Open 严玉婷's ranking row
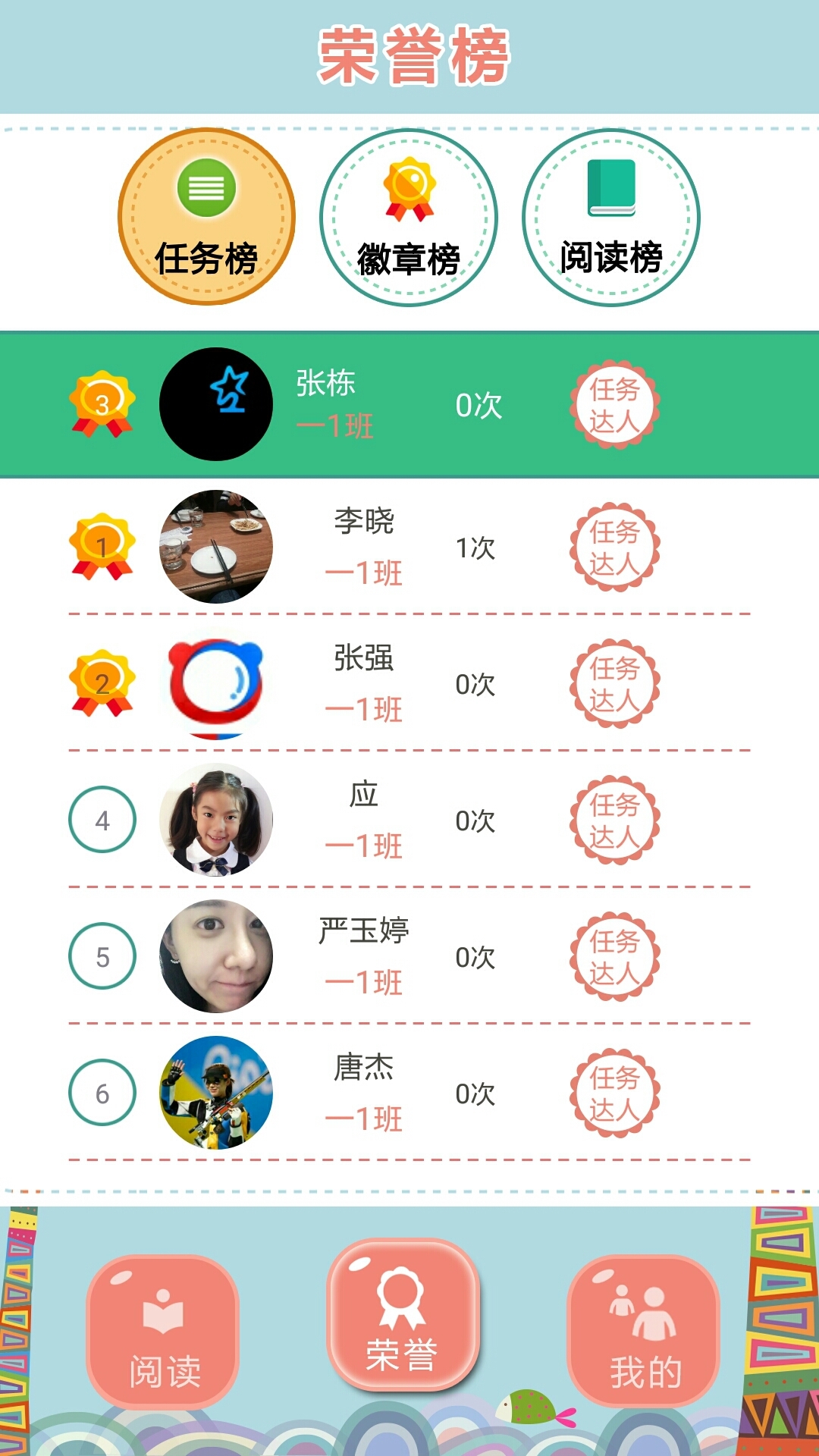This screenshot has width=819, height=1456. (409, 956)
